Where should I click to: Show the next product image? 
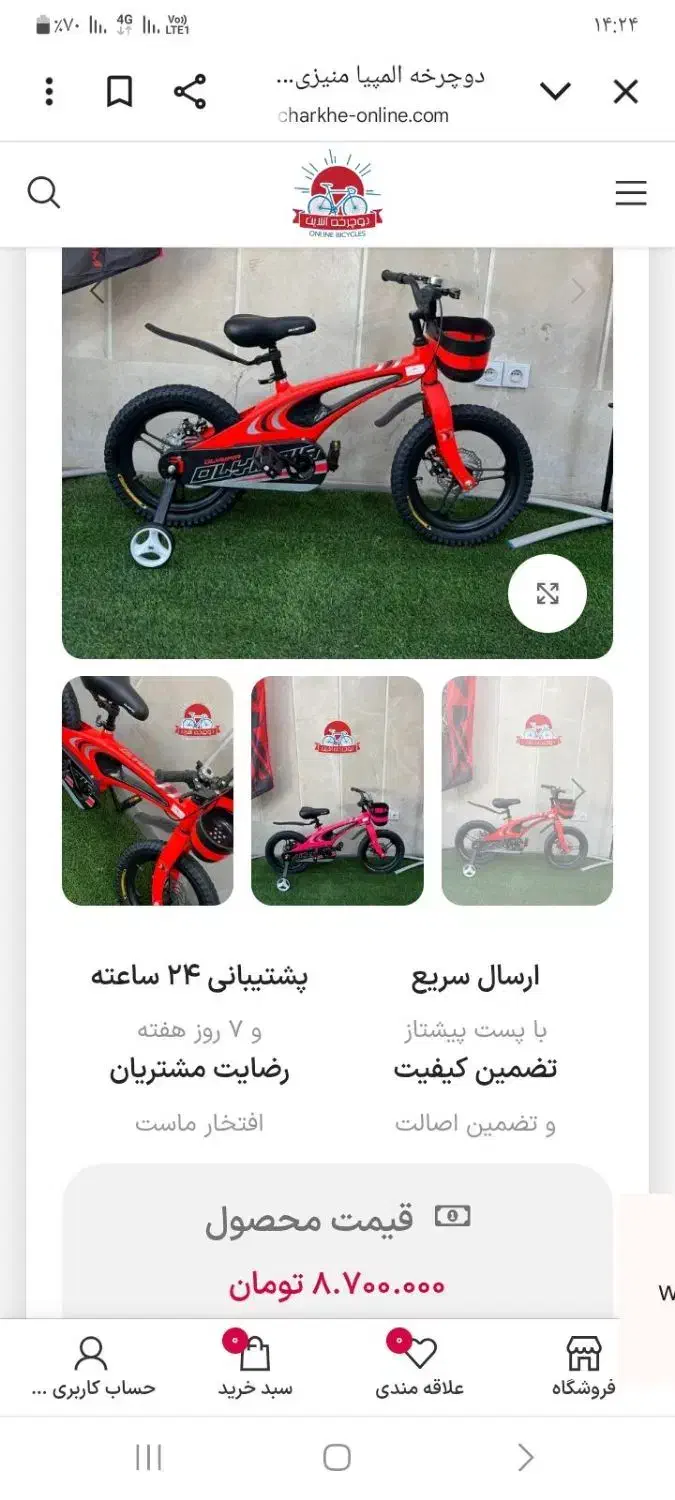pyautogui.click(x=578, y=291)
